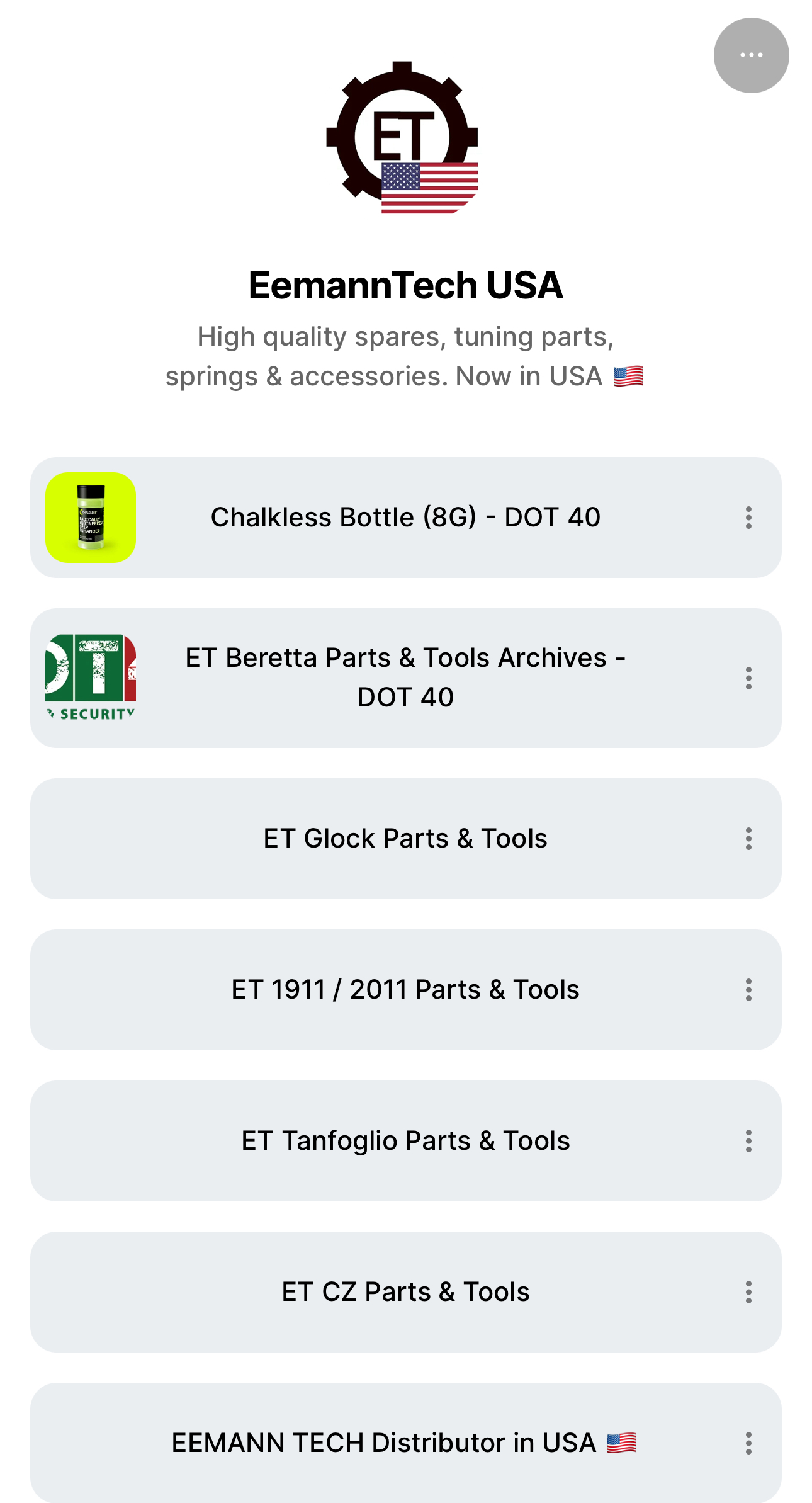Tap the three dots on Chalkless Bottle

748,518
